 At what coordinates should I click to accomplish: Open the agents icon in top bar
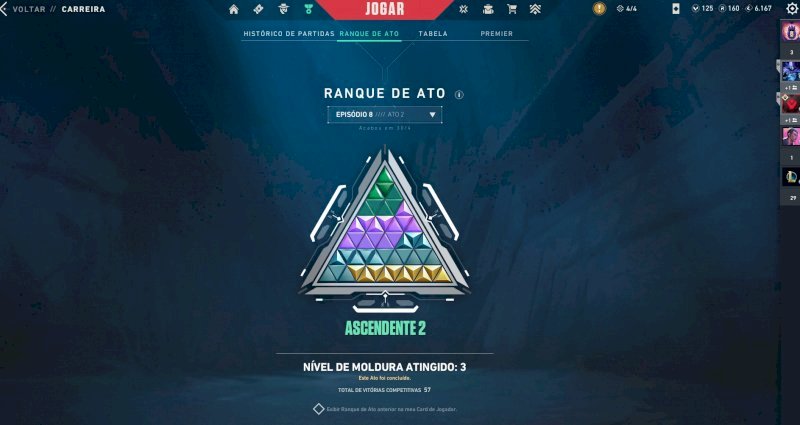click(283, 9)
